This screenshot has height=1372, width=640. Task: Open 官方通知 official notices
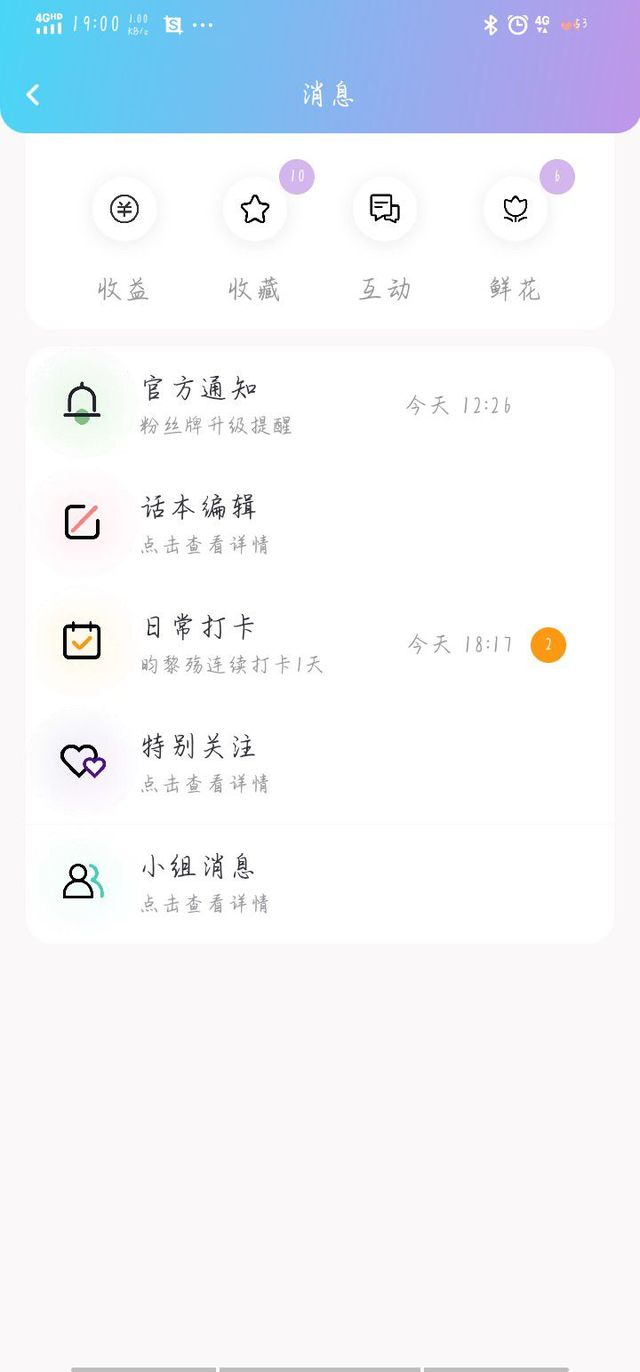(320, 405)
